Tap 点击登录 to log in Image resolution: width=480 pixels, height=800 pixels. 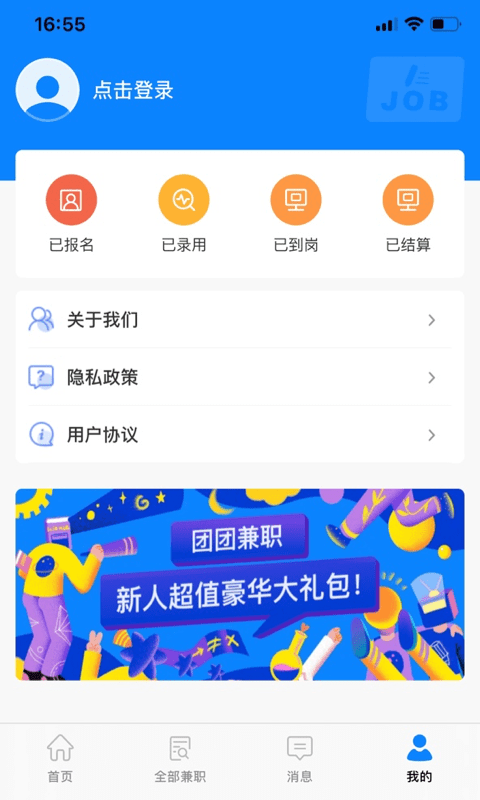point(133,90)
